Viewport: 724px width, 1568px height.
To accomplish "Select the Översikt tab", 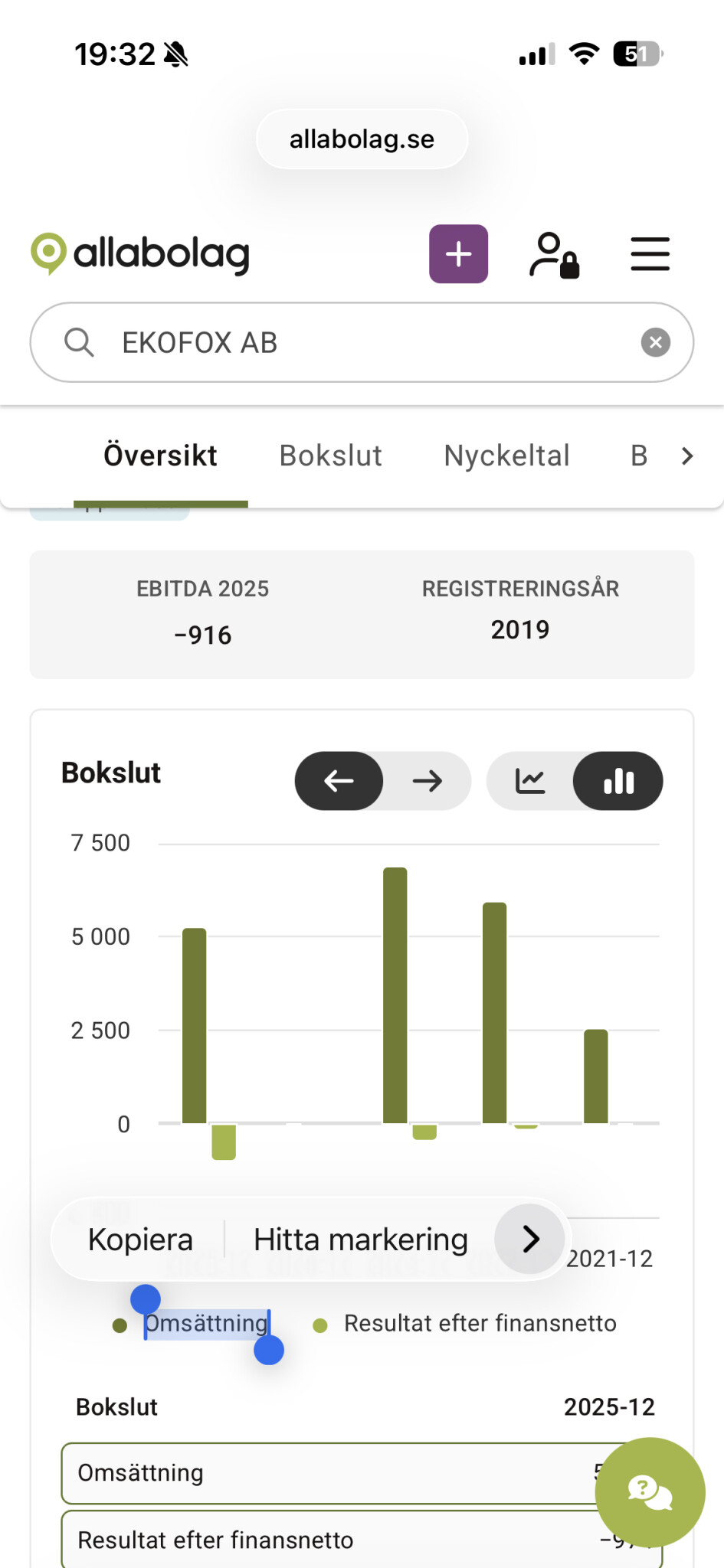I will coord(160,456).
